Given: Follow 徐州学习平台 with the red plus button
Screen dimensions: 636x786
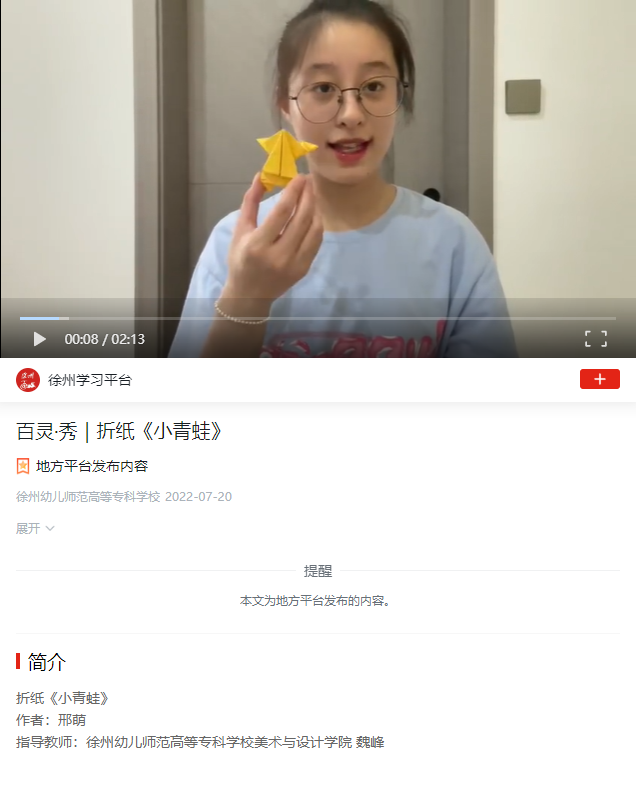Looking at the screenshot, I should 599,379.
